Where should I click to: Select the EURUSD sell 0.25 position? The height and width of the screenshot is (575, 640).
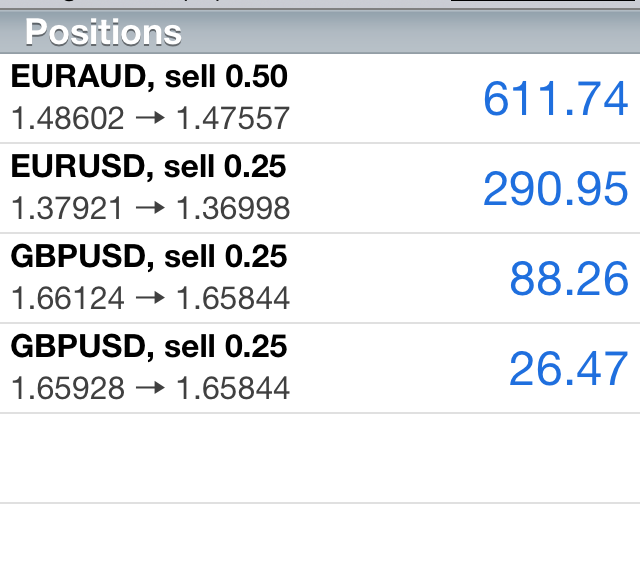point(320,188)
